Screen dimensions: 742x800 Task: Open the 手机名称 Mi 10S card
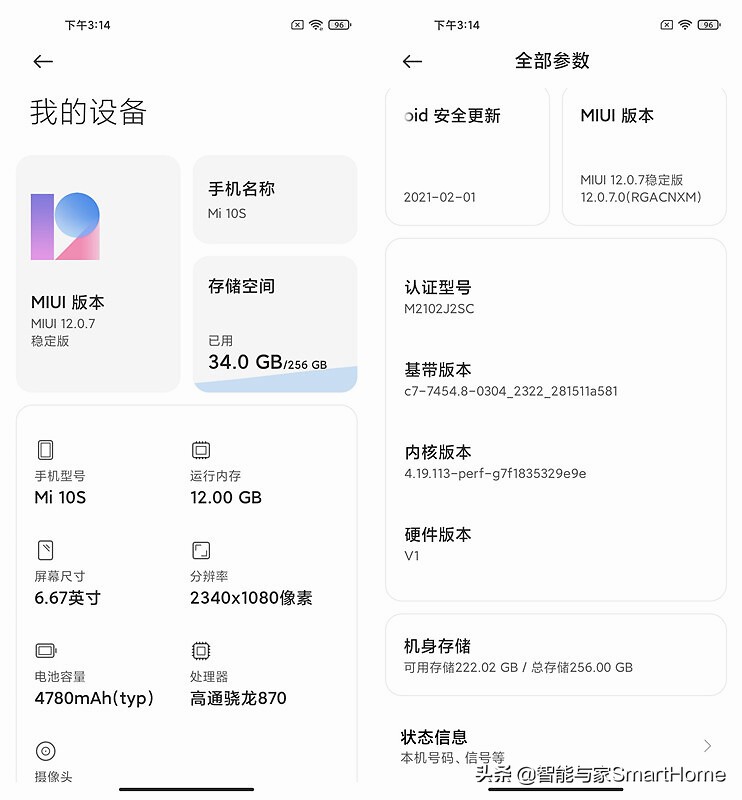coord(274,198)
